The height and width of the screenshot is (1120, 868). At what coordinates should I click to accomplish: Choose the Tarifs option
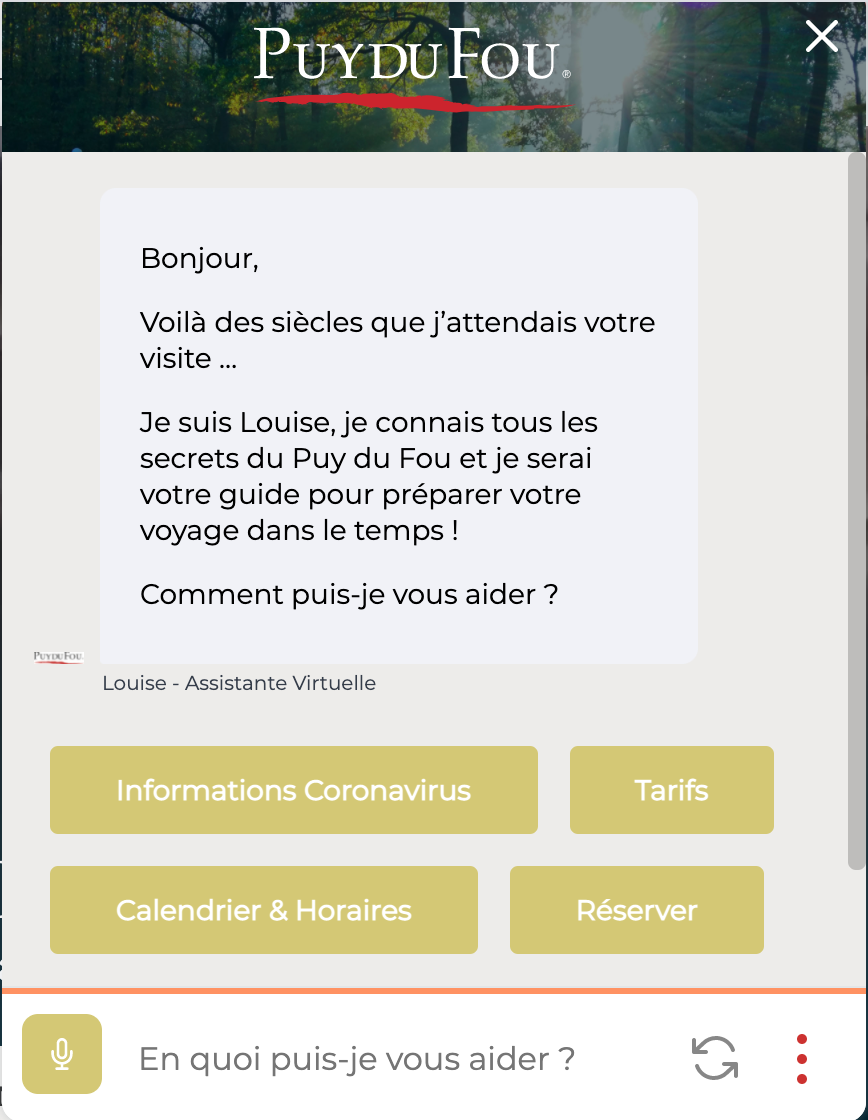671,790
